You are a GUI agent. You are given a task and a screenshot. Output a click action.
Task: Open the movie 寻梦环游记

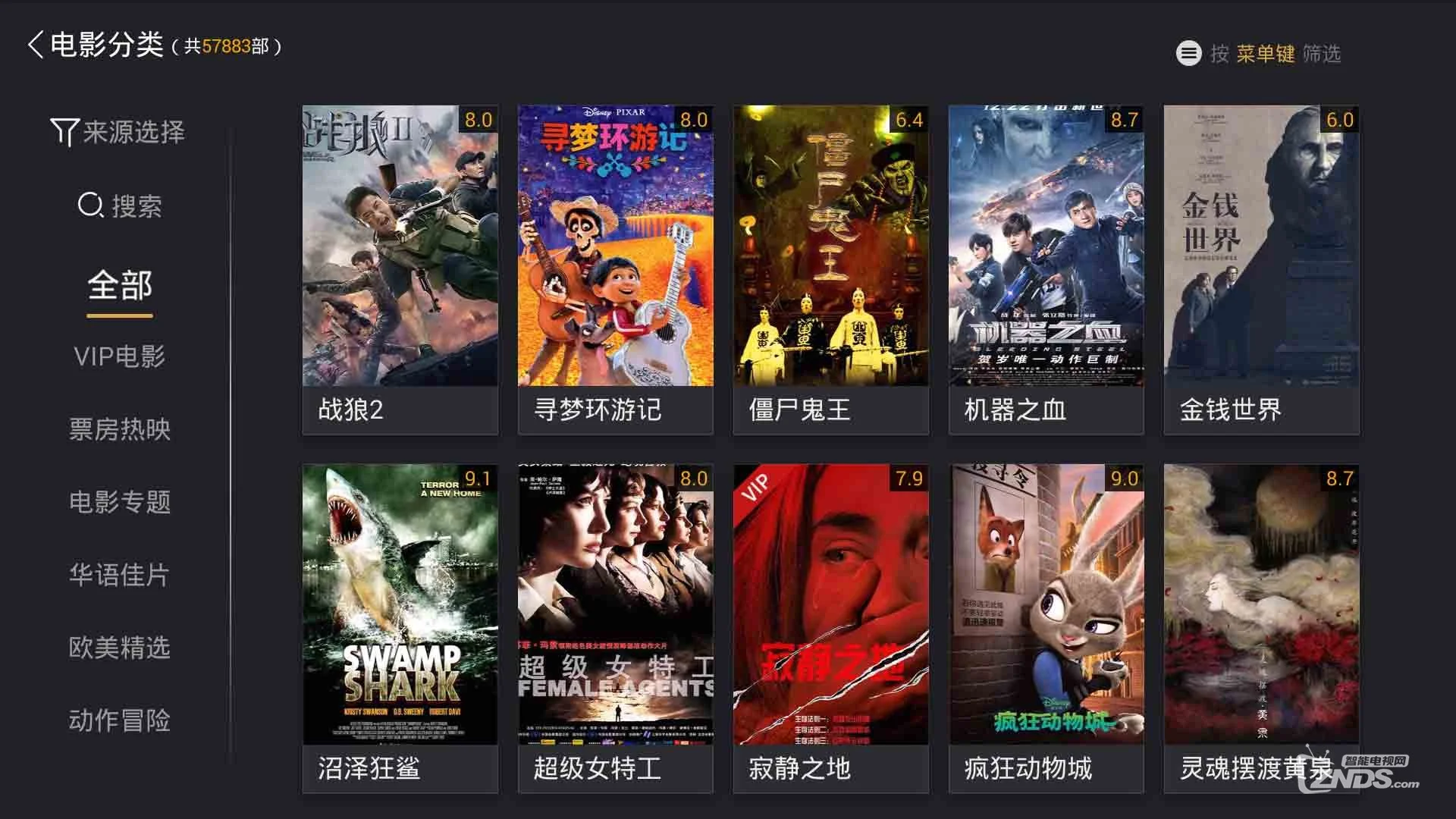pos(615,269)
